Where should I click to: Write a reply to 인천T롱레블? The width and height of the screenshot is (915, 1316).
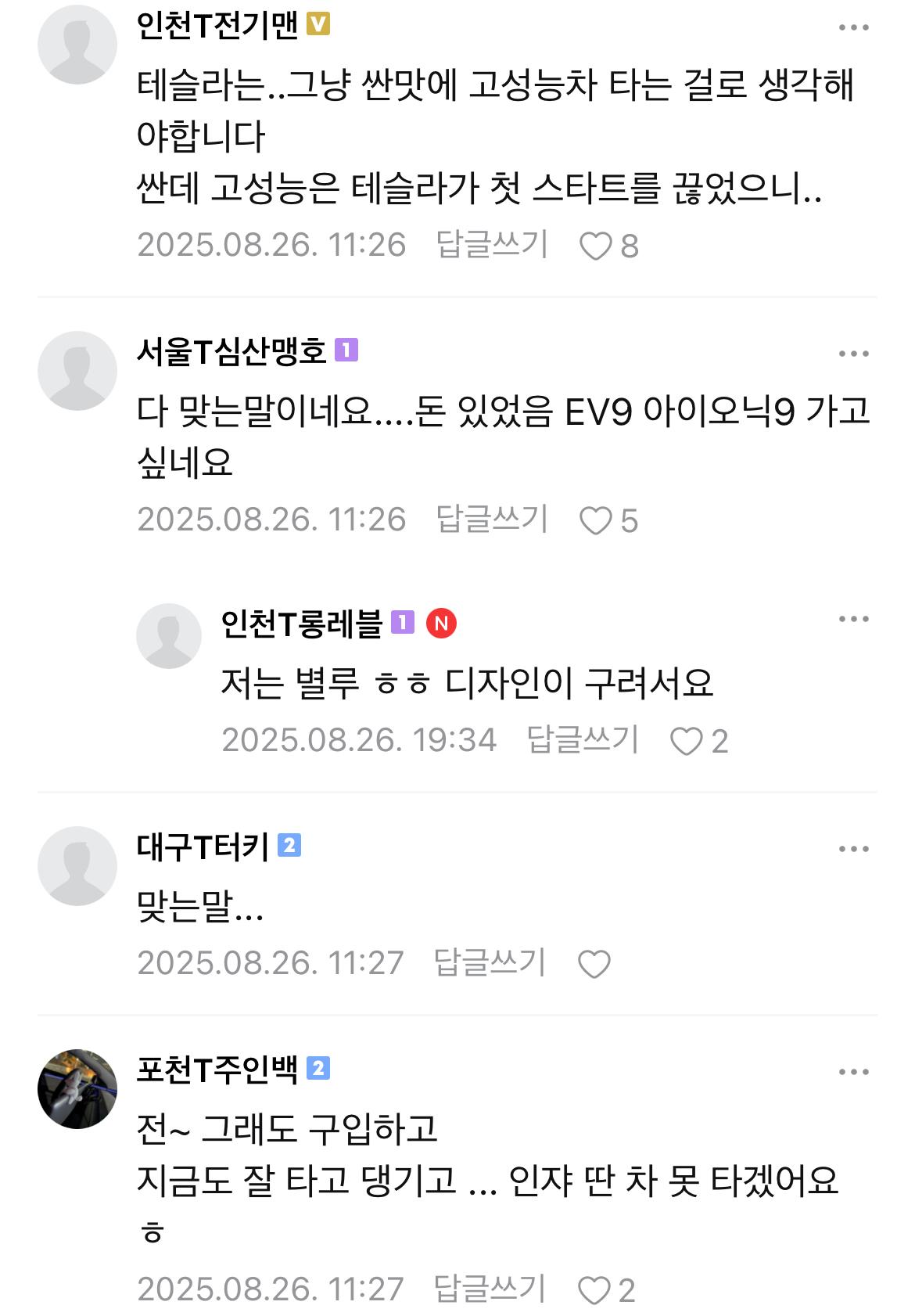[583, 739]
